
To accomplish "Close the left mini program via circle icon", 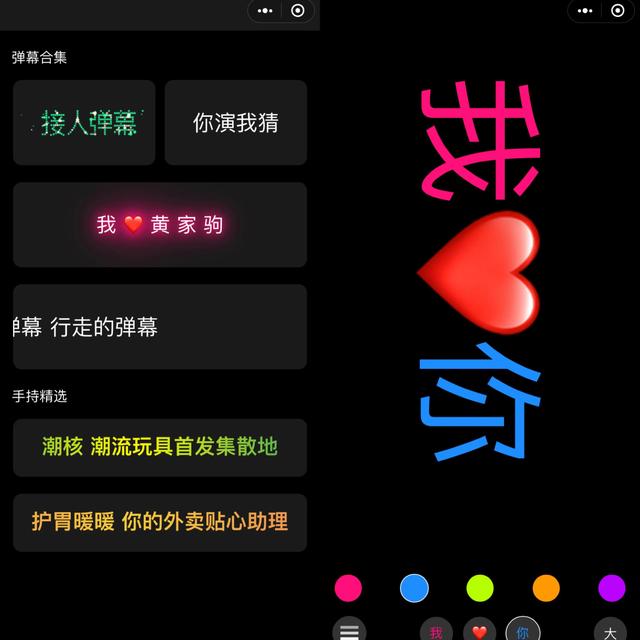I will pyautogui.click(x=298, y=11).
